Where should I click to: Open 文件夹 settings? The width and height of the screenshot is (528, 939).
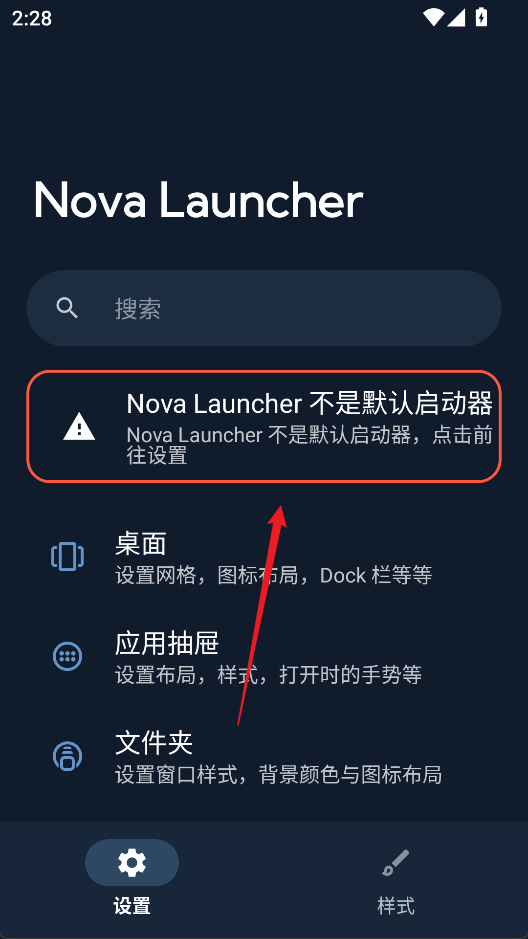[x=263, y=757]
